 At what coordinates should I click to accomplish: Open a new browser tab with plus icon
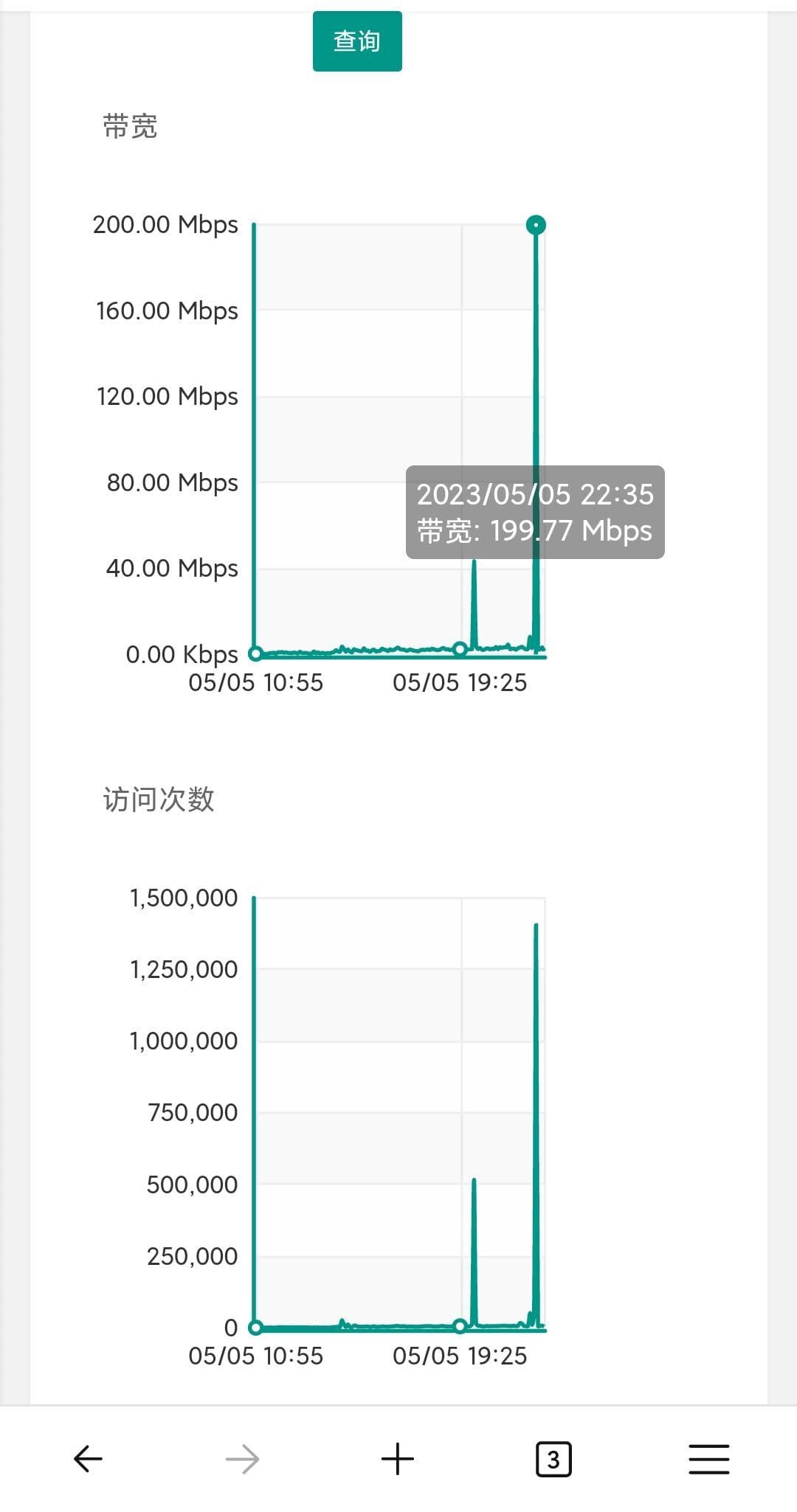tap(398, 1458)
